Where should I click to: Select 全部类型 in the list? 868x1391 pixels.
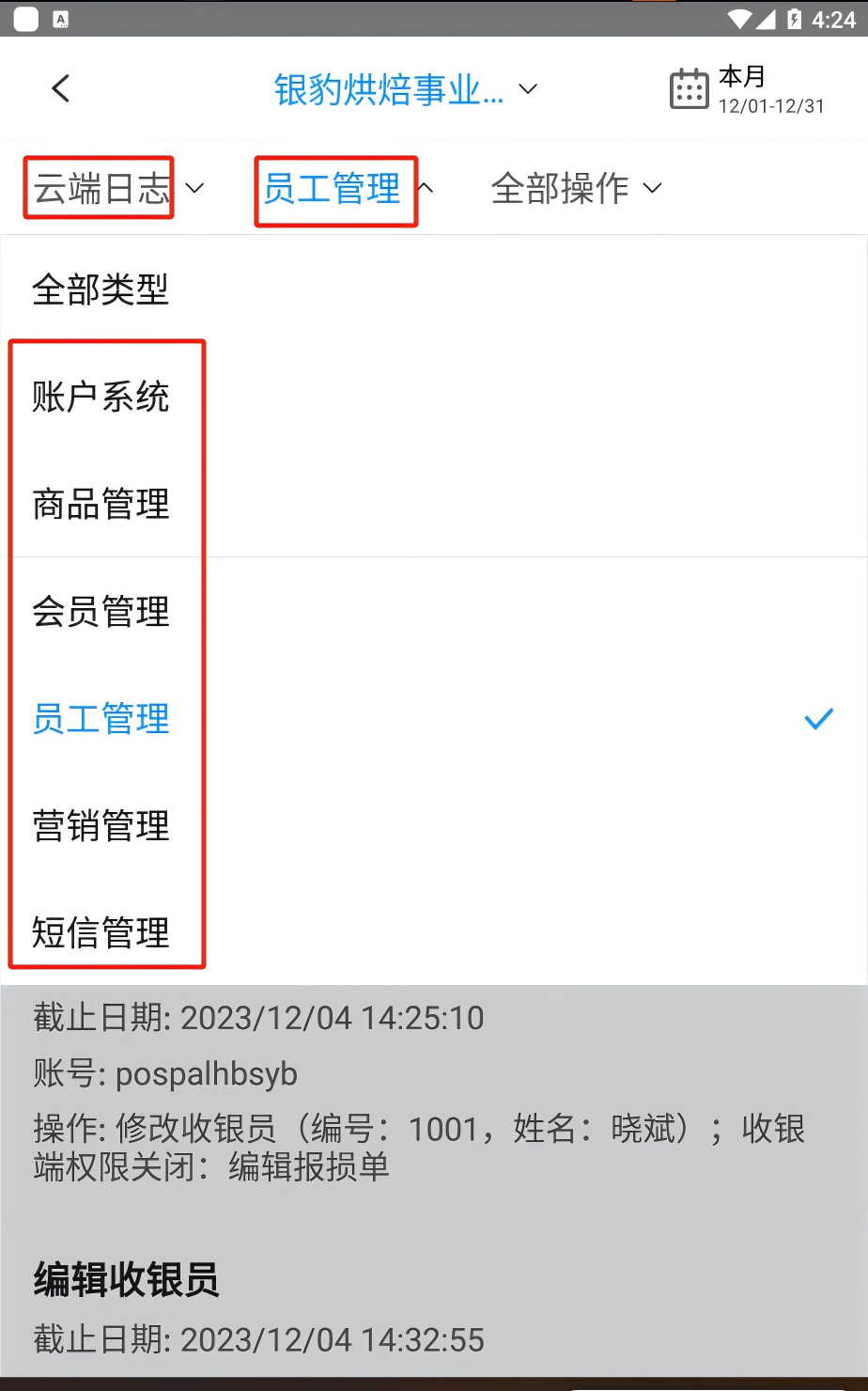(434, 289)
